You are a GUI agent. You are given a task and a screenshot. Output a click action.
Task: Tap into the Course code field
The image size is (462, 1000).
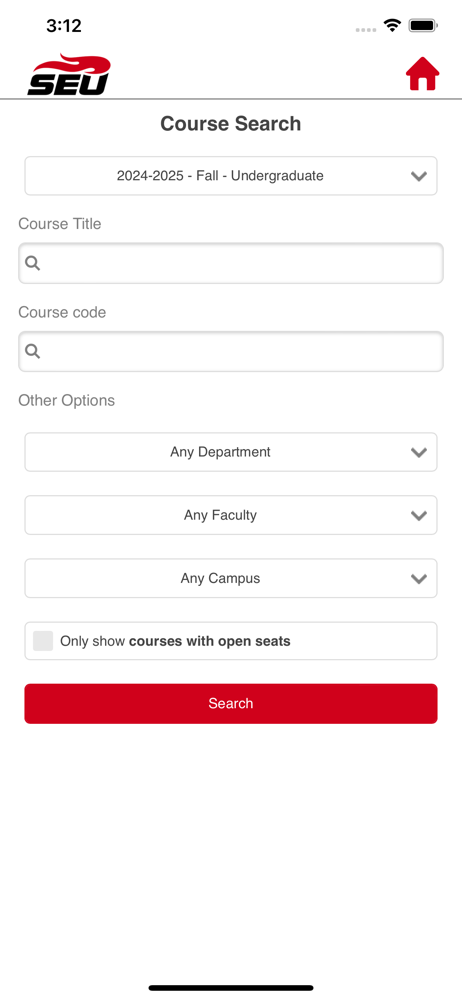tap(231, 351)
